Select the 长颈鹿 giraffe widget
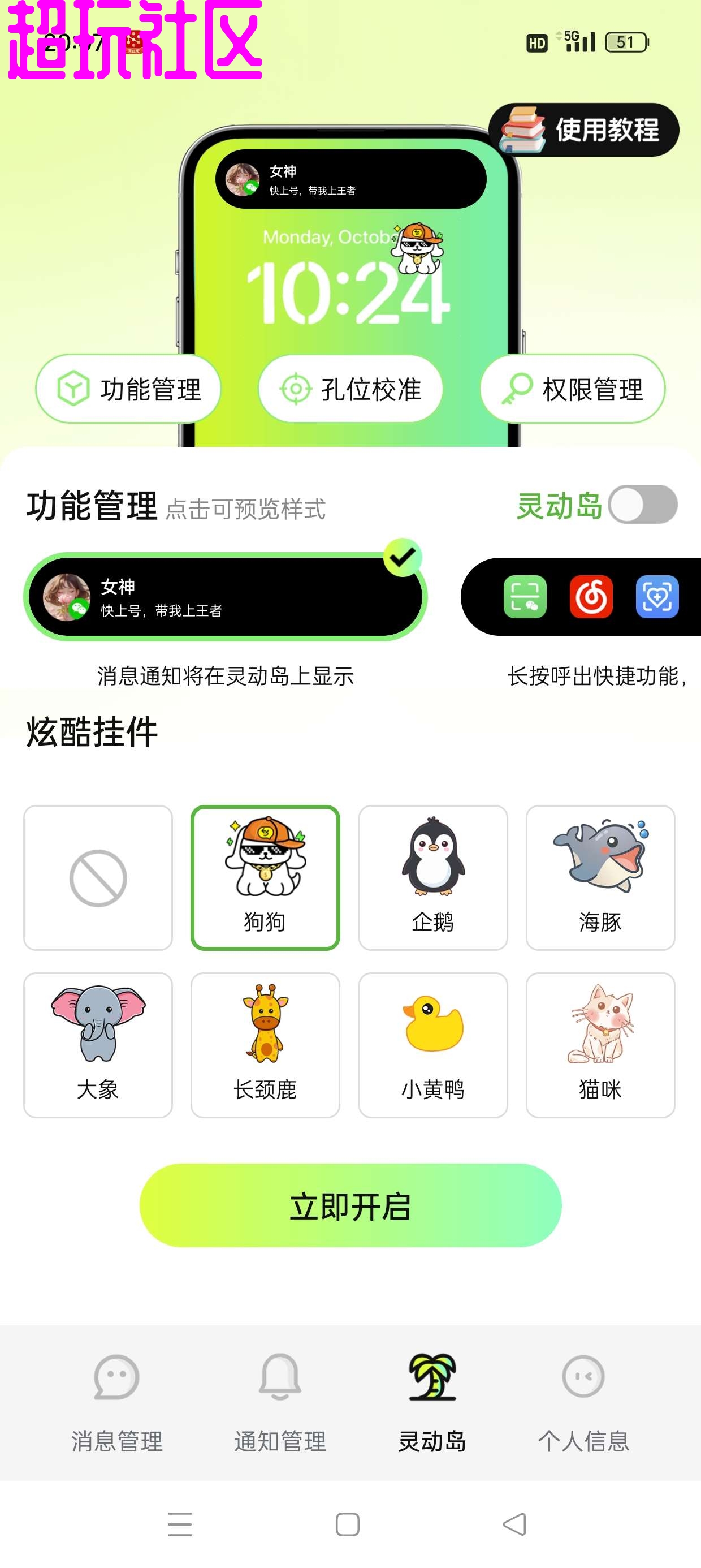This screenshot has width=701, height=1568. [x=265, y=1045]
